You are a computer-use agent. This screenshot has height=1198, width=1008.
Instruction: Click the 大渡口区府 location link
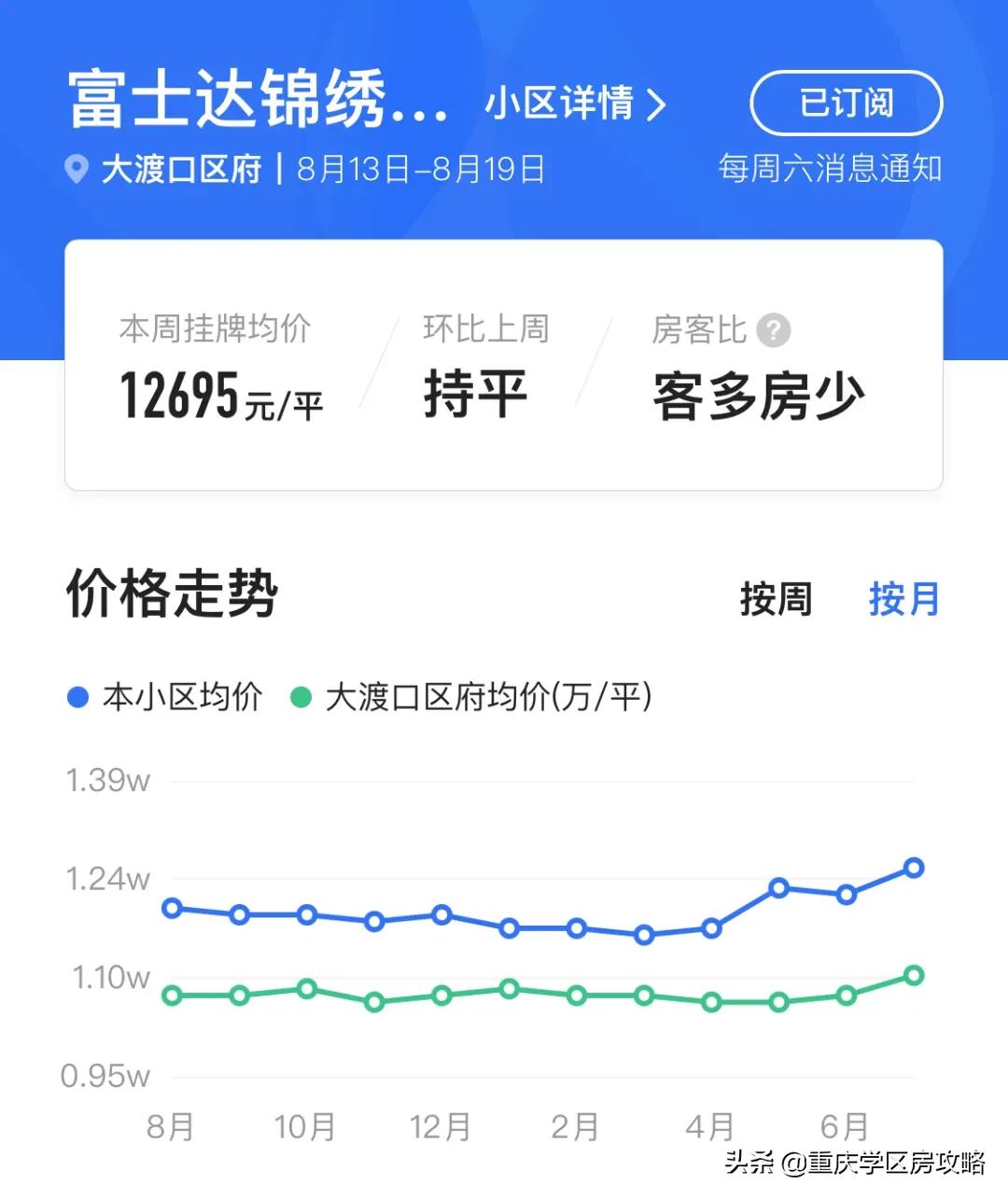(x=183, y=169)
